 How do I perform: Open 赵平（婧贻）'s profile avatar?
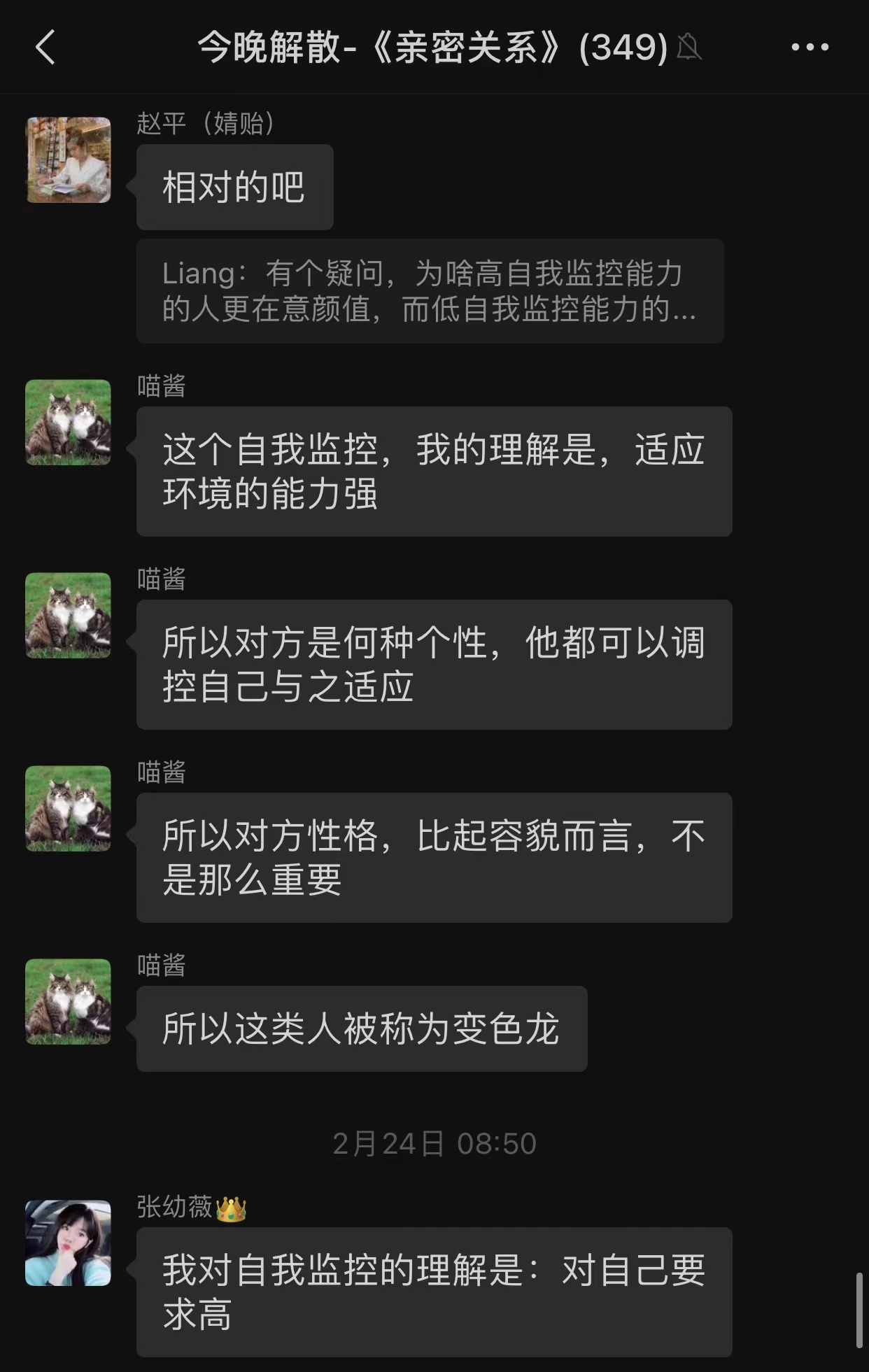click(69, 160)
